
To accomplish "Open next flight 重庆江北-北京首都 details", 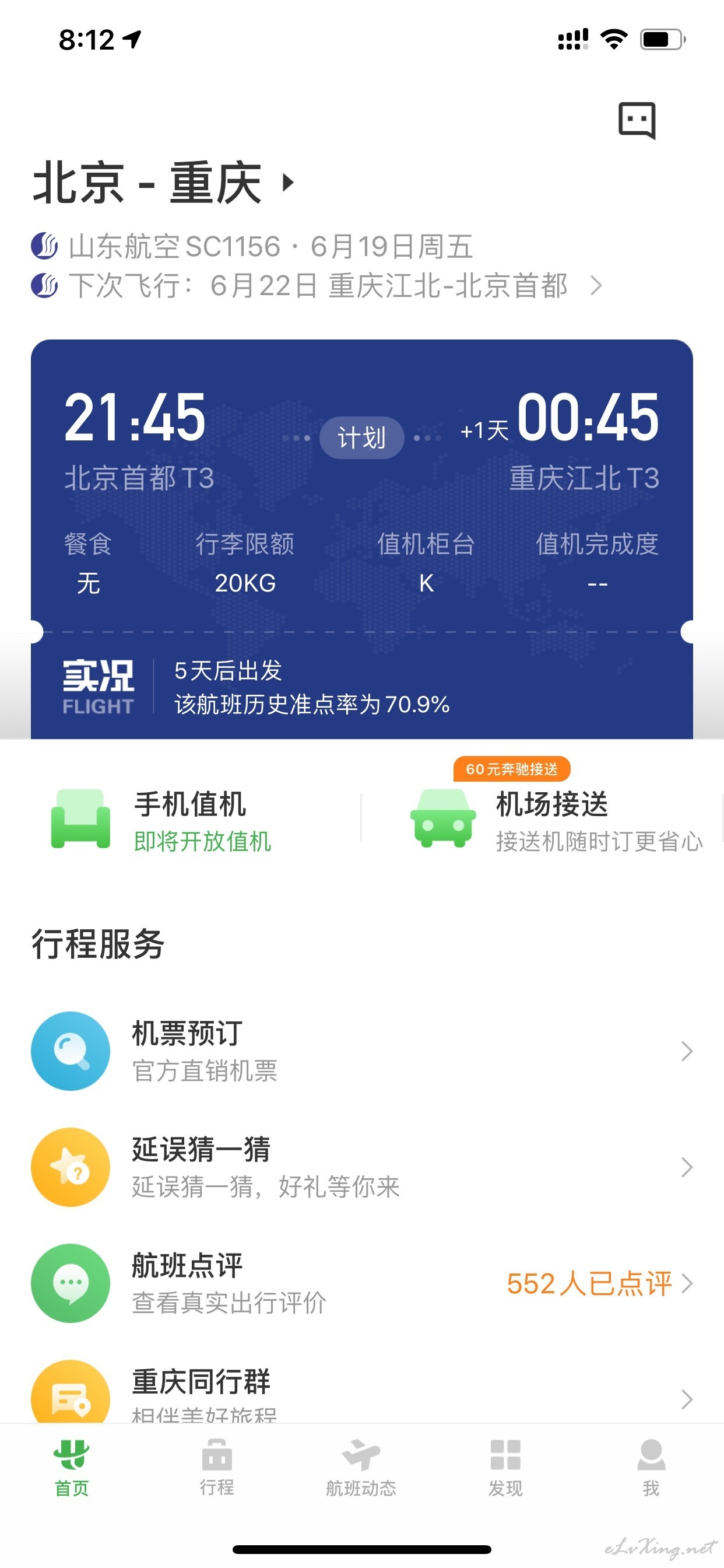I will (317, 285).
